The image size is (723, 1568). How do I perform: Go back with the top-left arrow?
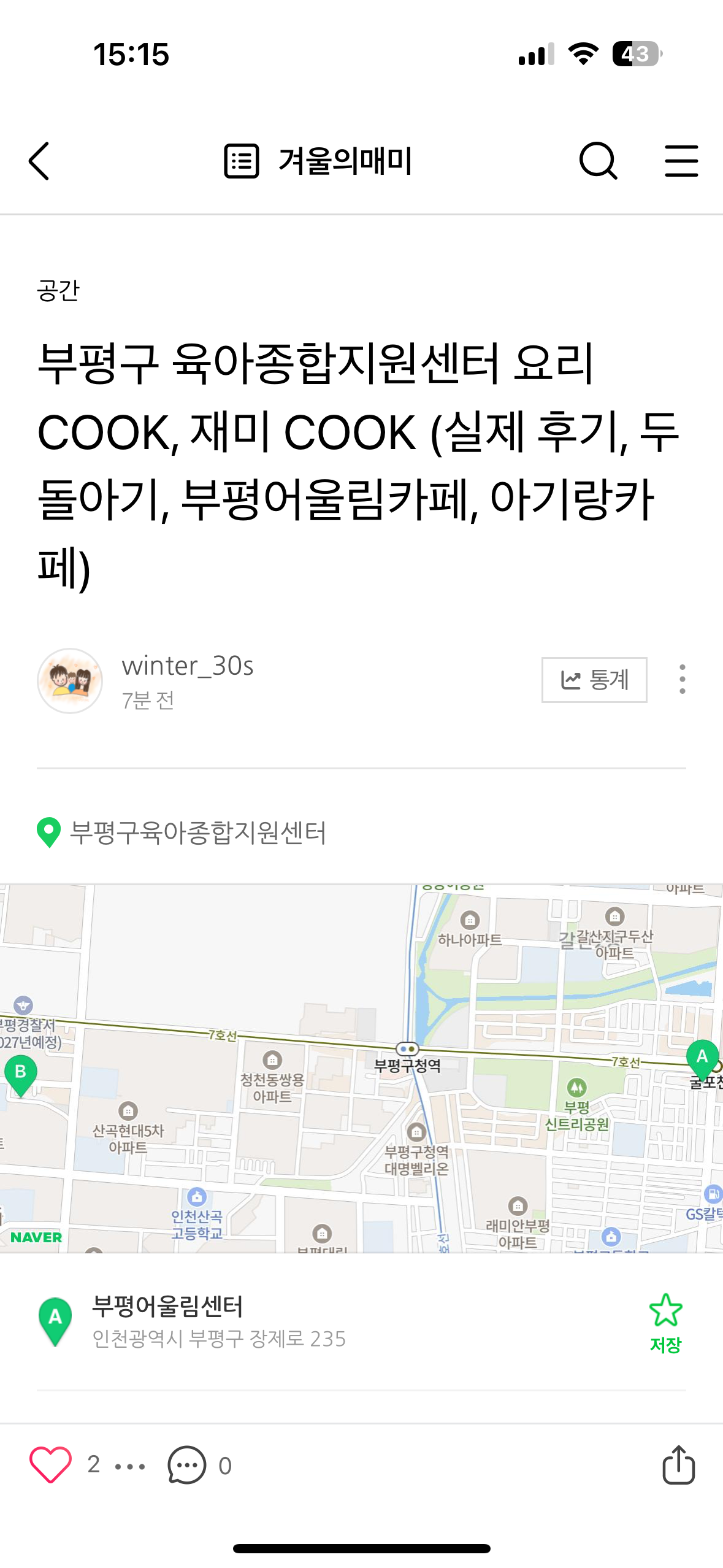tap(39, 161)
